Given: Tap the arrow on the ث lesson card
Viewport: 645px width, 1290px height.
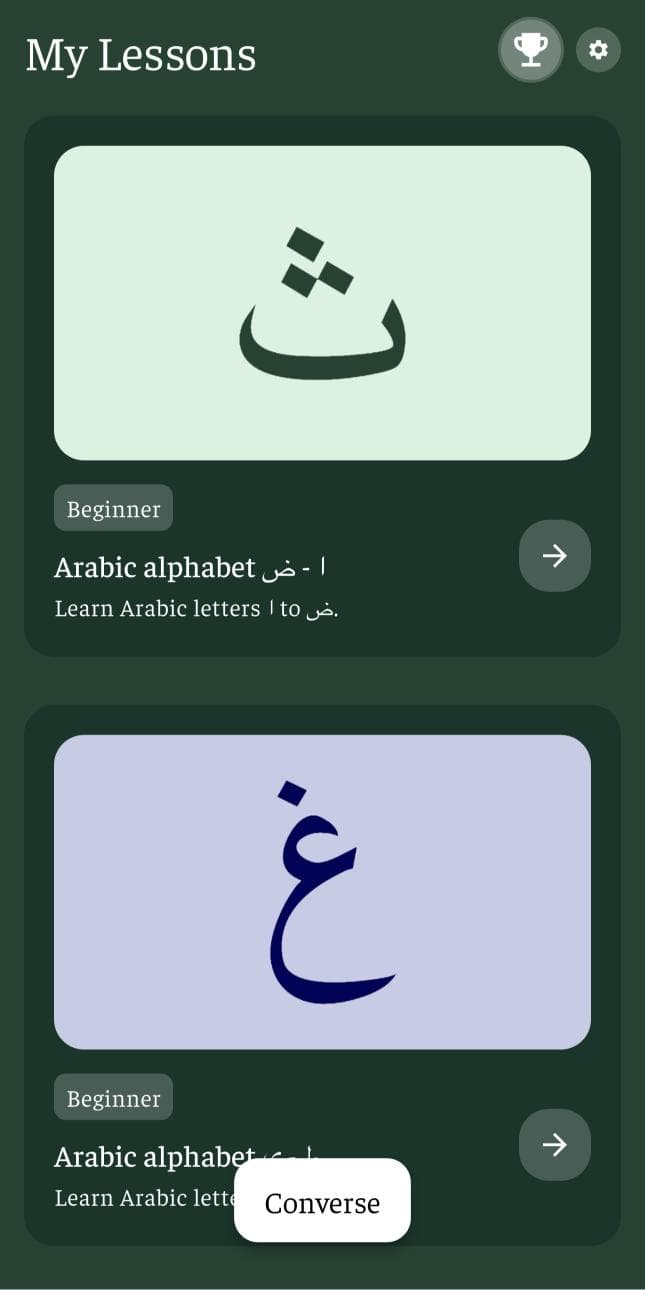Looking at the screenshot, I should (x=554, y=556).
